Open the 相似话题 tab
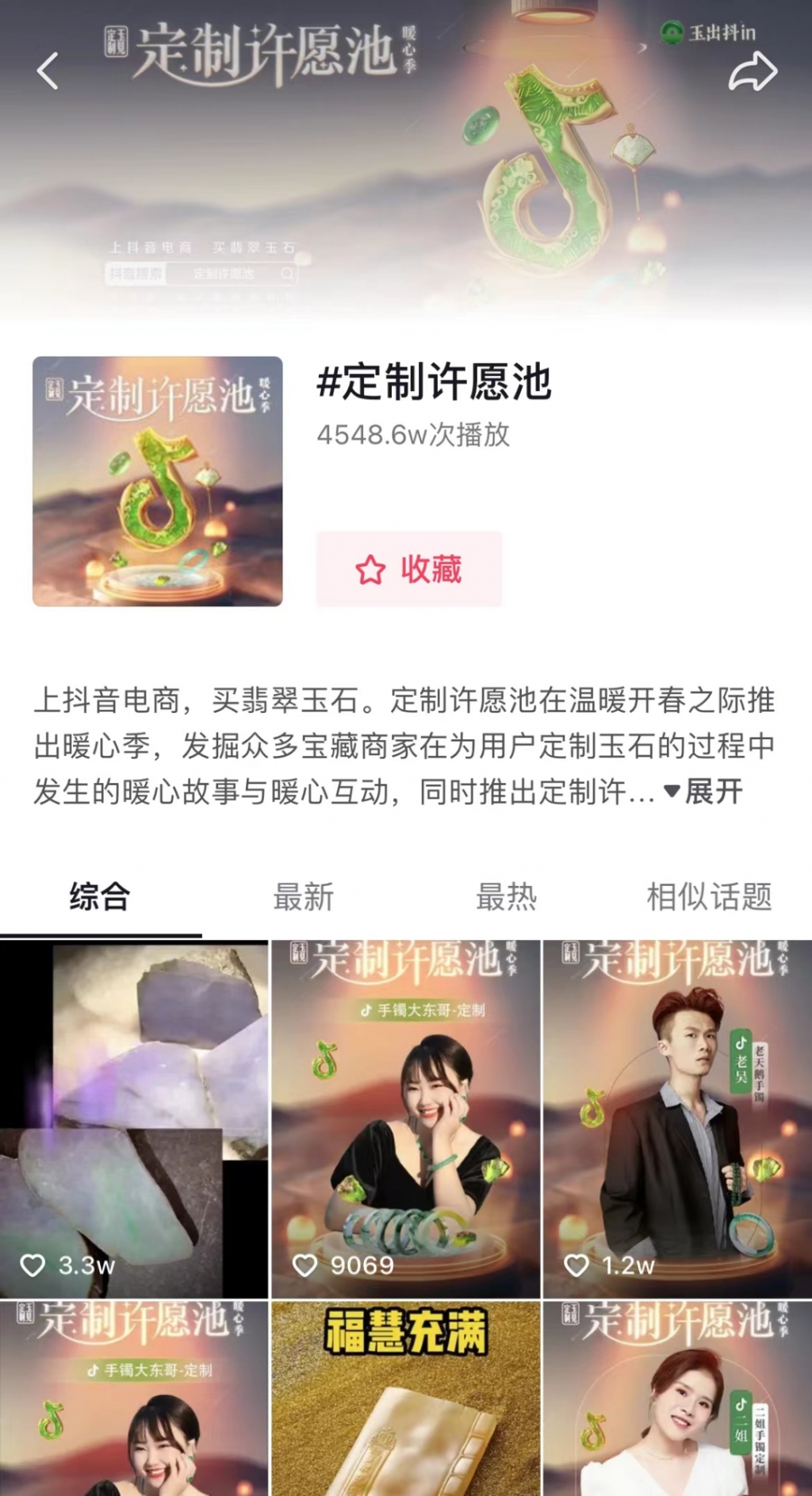This screenshot has height=1496, width=812. pyautogui.click(x=709, y=897)
